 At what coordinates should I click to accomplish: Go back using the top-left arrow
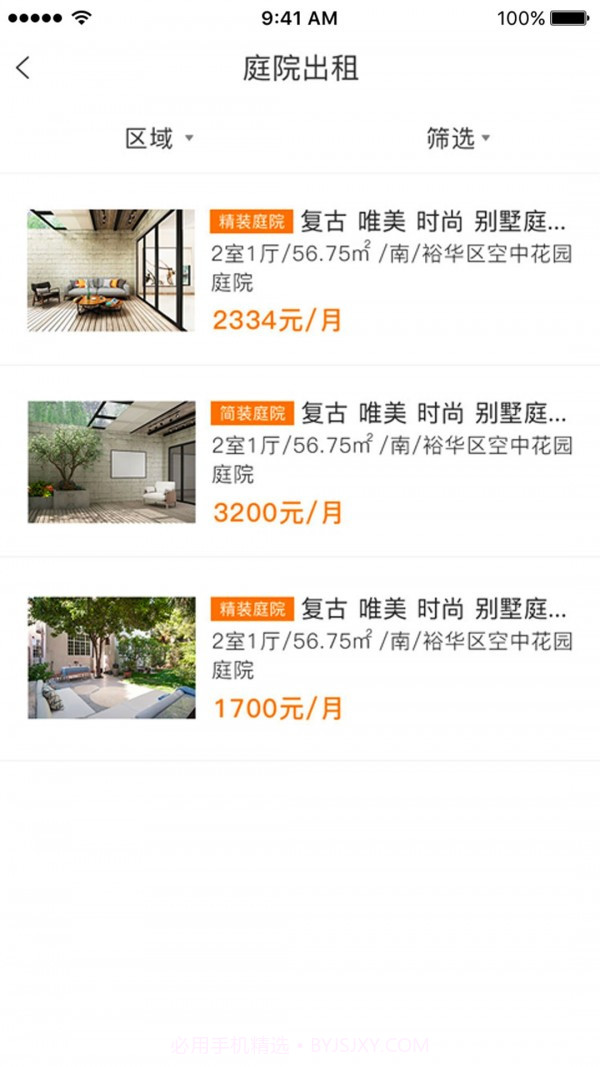(x=24, y=68)
